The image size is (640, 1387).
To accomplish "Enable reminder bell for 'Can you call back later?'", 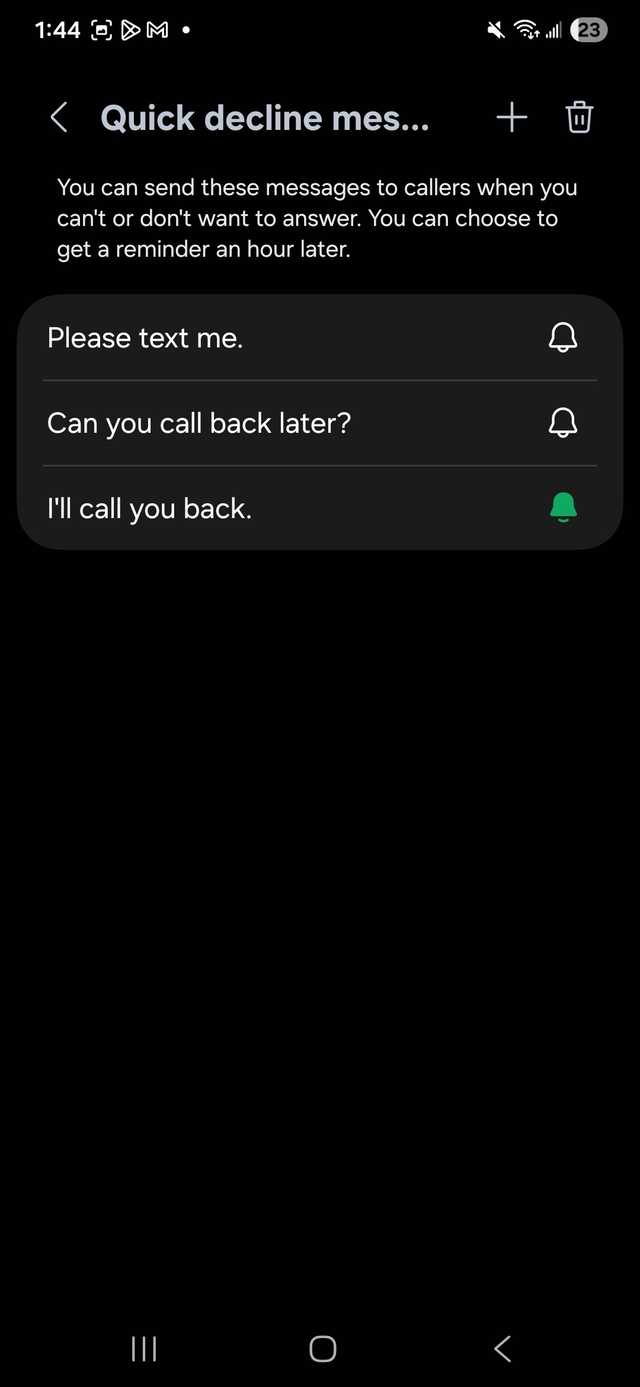I will 563,423.
